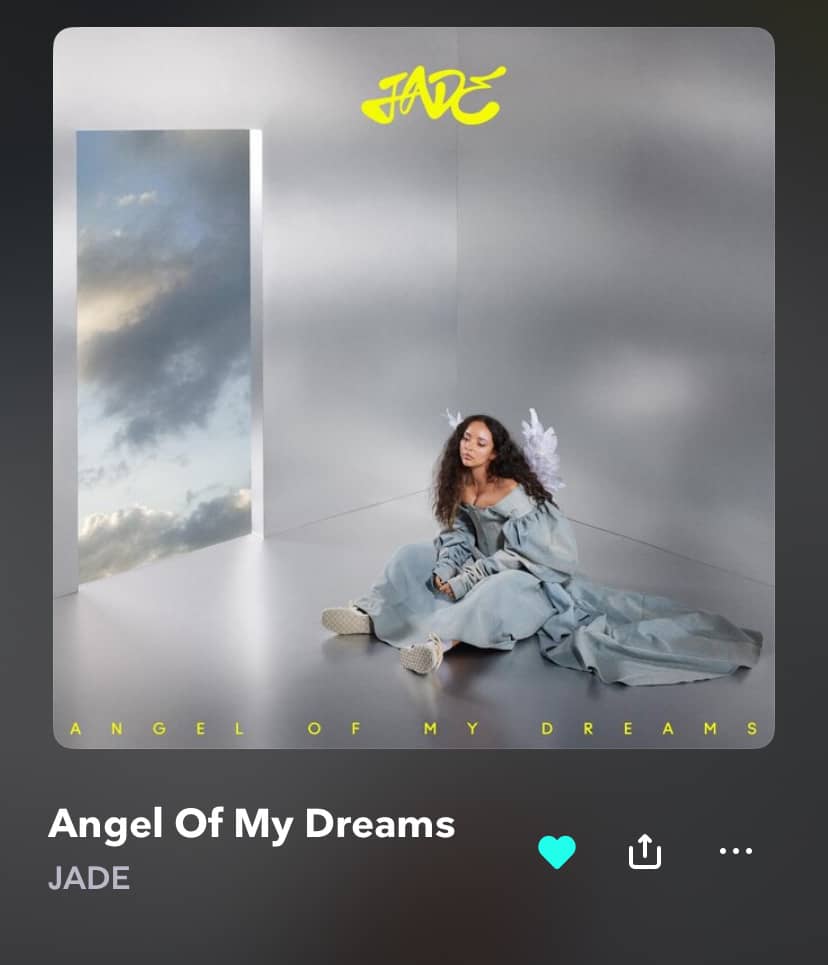Viewport: 828px width, 965px height.
Task: Open the Angel Of My Dreams album artwork
Action: click(413, 387)
